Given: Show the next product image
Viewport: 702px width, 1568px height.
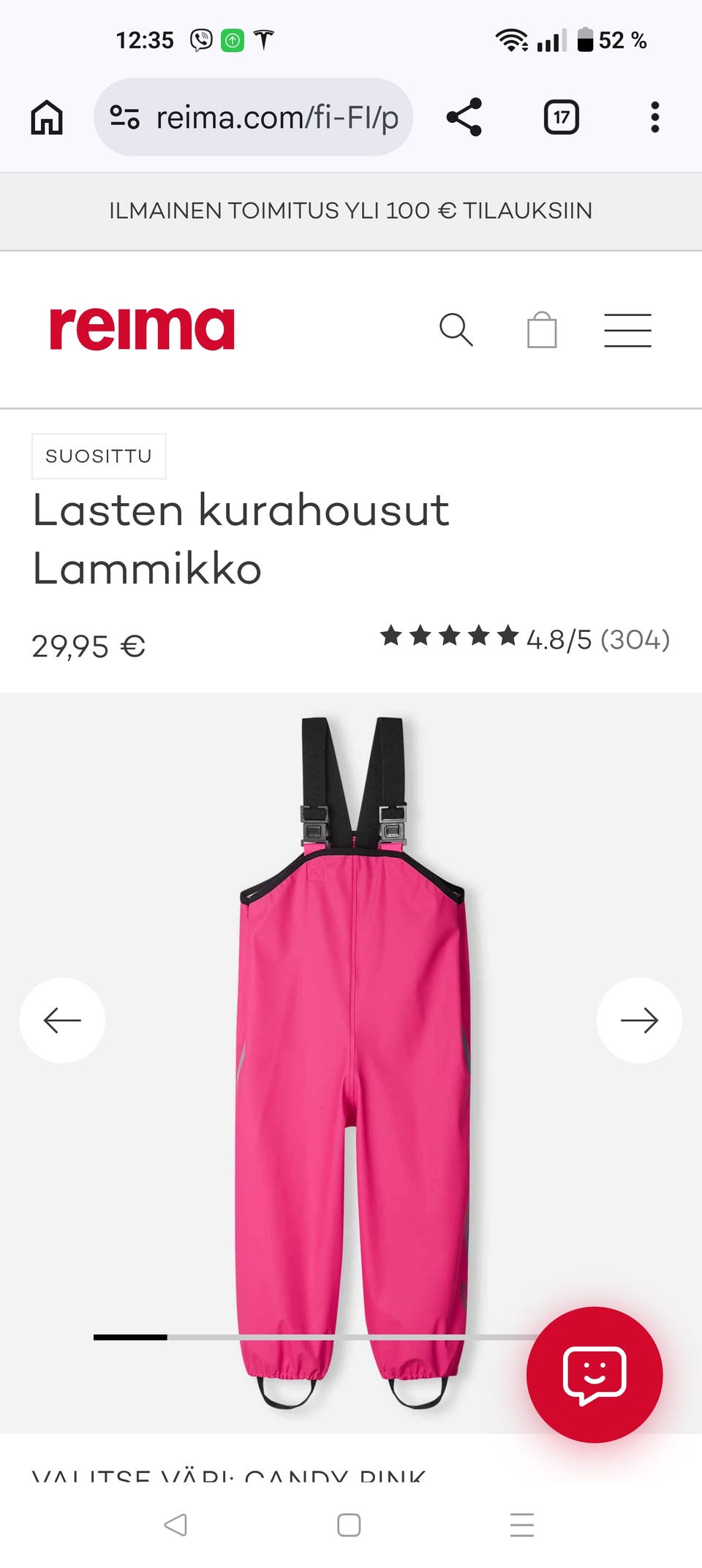Looking at the screenshot, I should [x=639, y=1019].
